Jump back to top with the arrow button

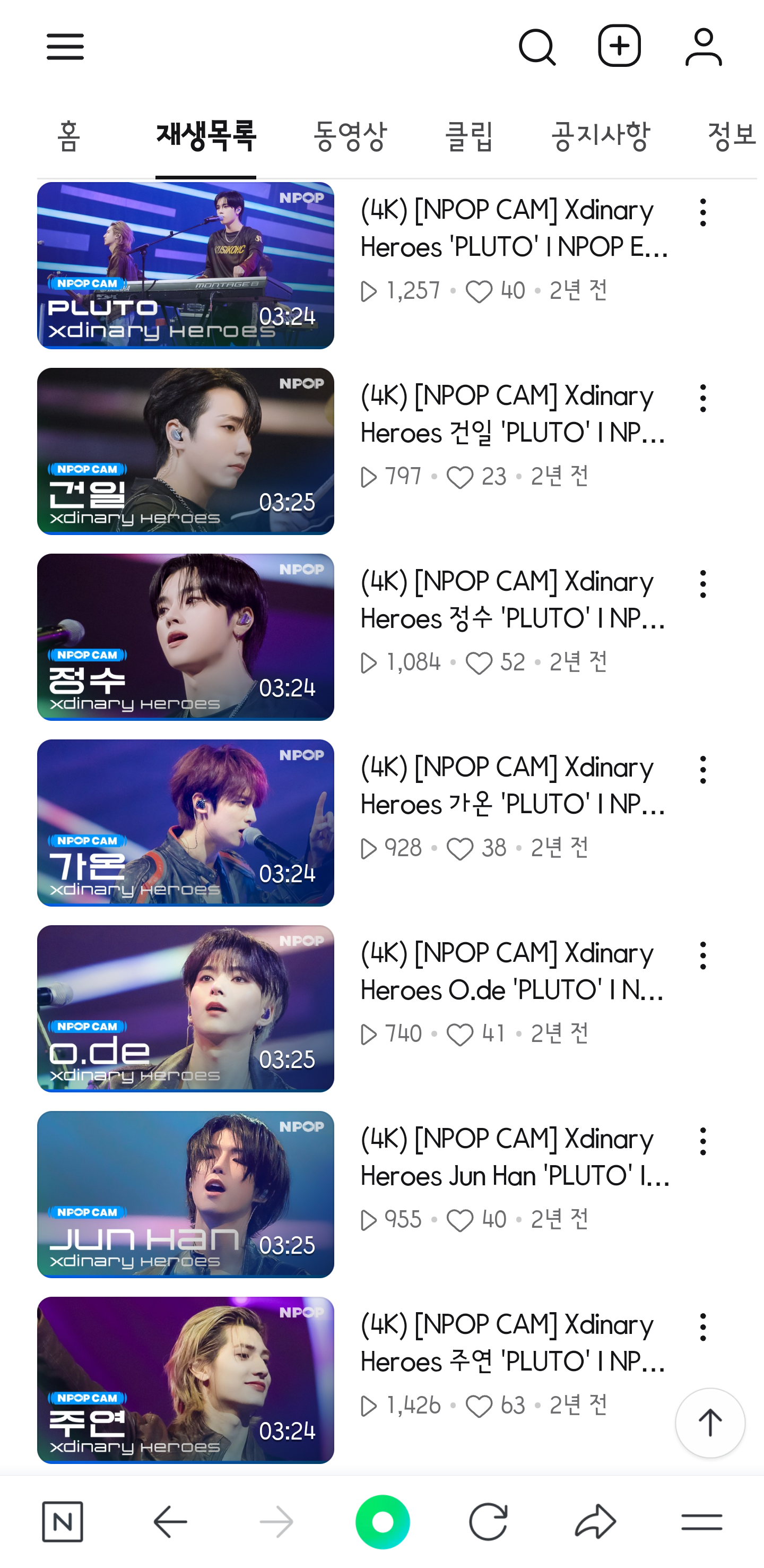coord(710,1423)
